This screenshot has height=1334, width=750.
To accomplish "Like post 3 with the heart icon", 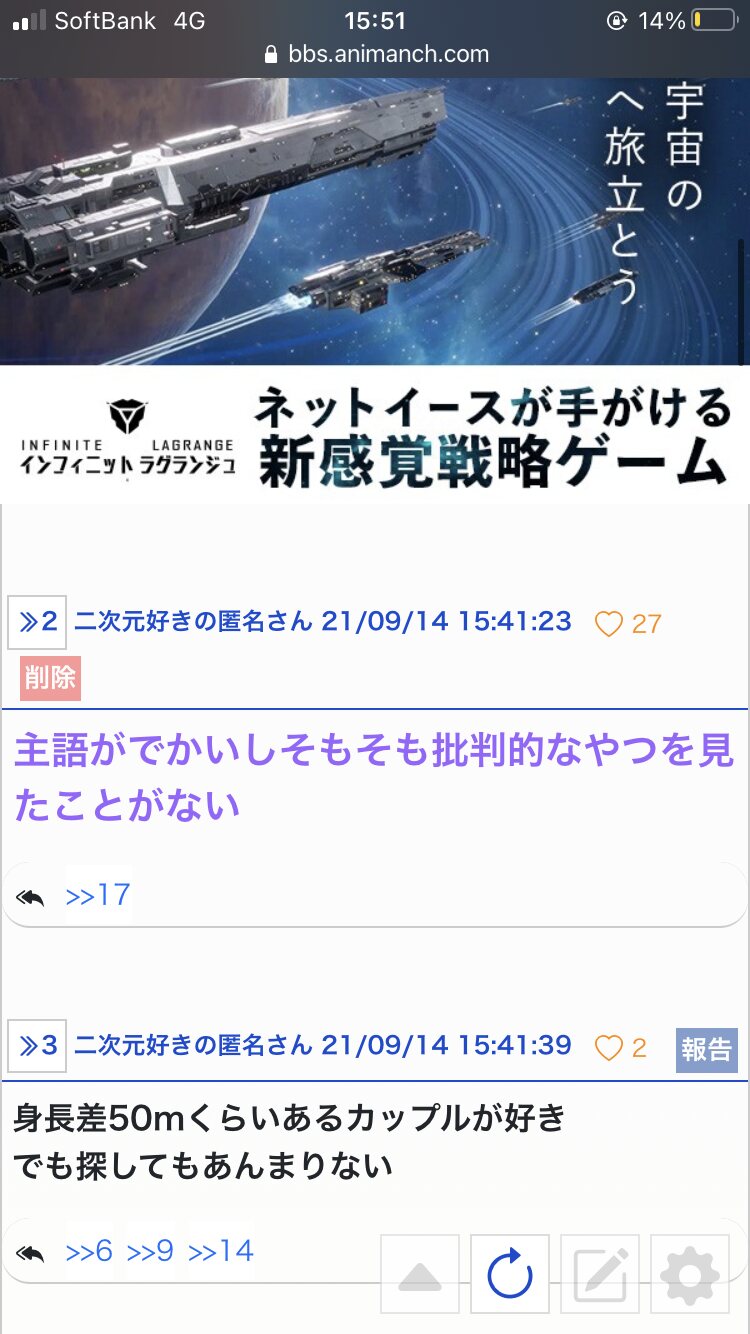I will pyautogui.click(x=608, y=1047).
